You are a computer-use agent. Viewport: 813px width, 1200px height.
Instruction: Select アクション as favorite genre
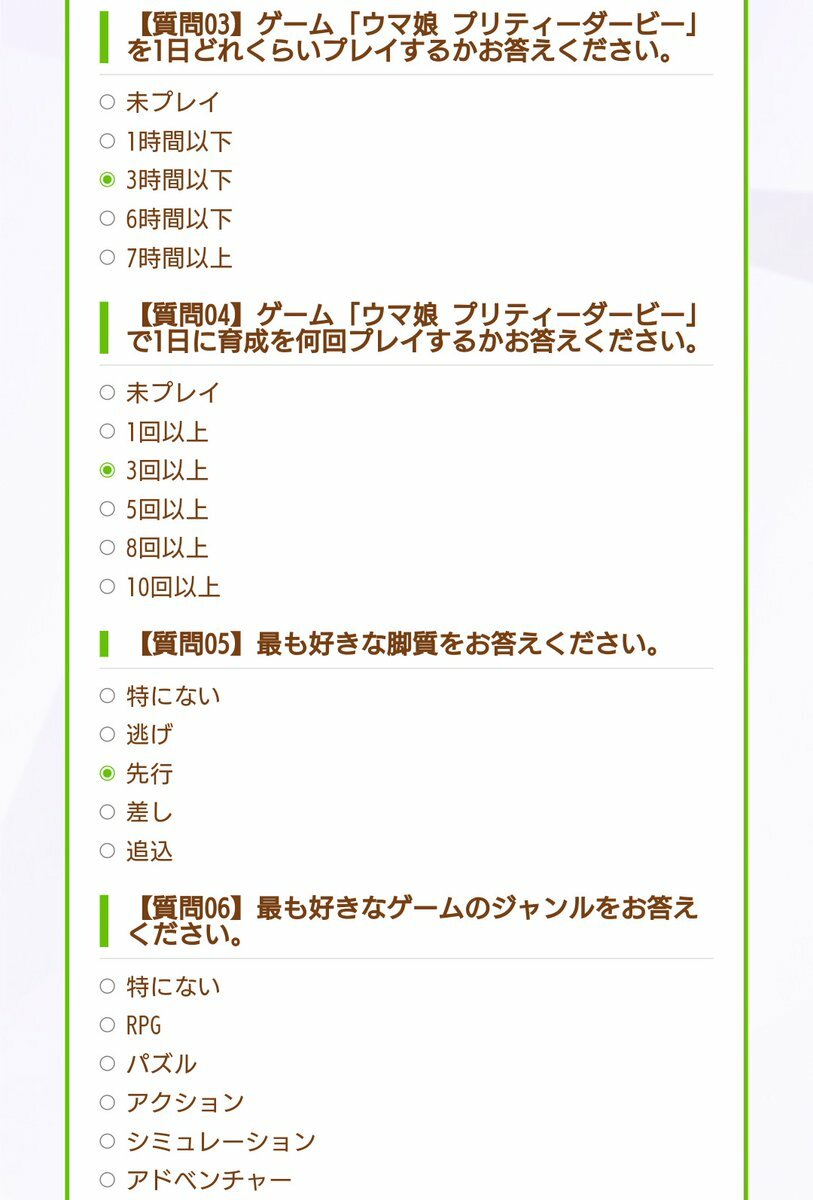coord(108,1103)
